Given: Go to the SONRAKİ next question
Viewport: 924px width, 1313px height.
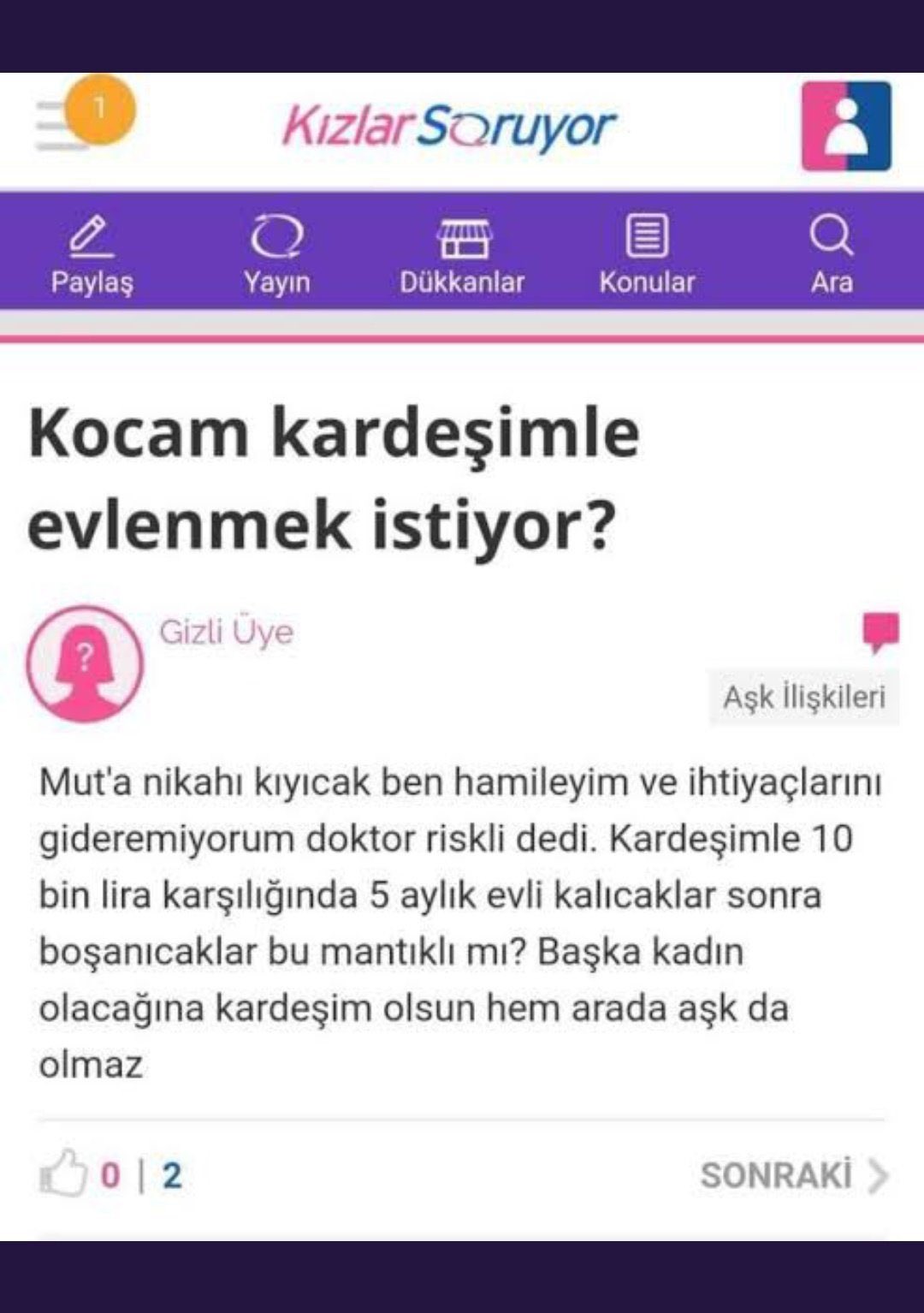Looking at the screenshot, I should tap(794, 1175).
